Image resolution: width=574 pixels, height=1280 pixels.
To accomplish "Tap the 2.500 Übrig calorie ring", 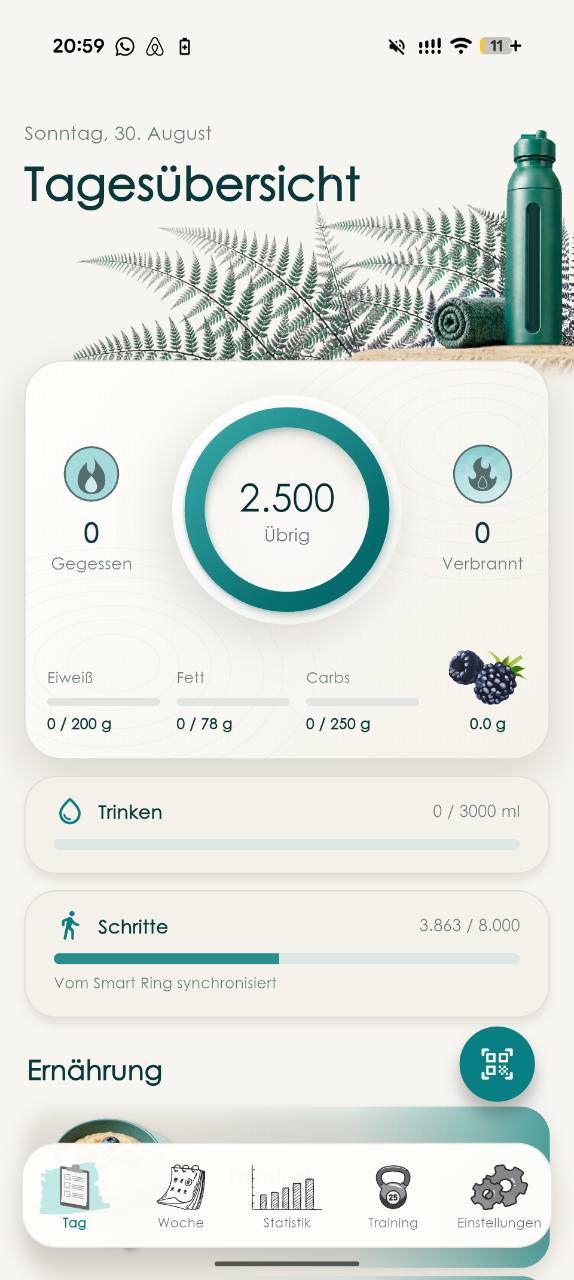I will [x=287, y=510].
